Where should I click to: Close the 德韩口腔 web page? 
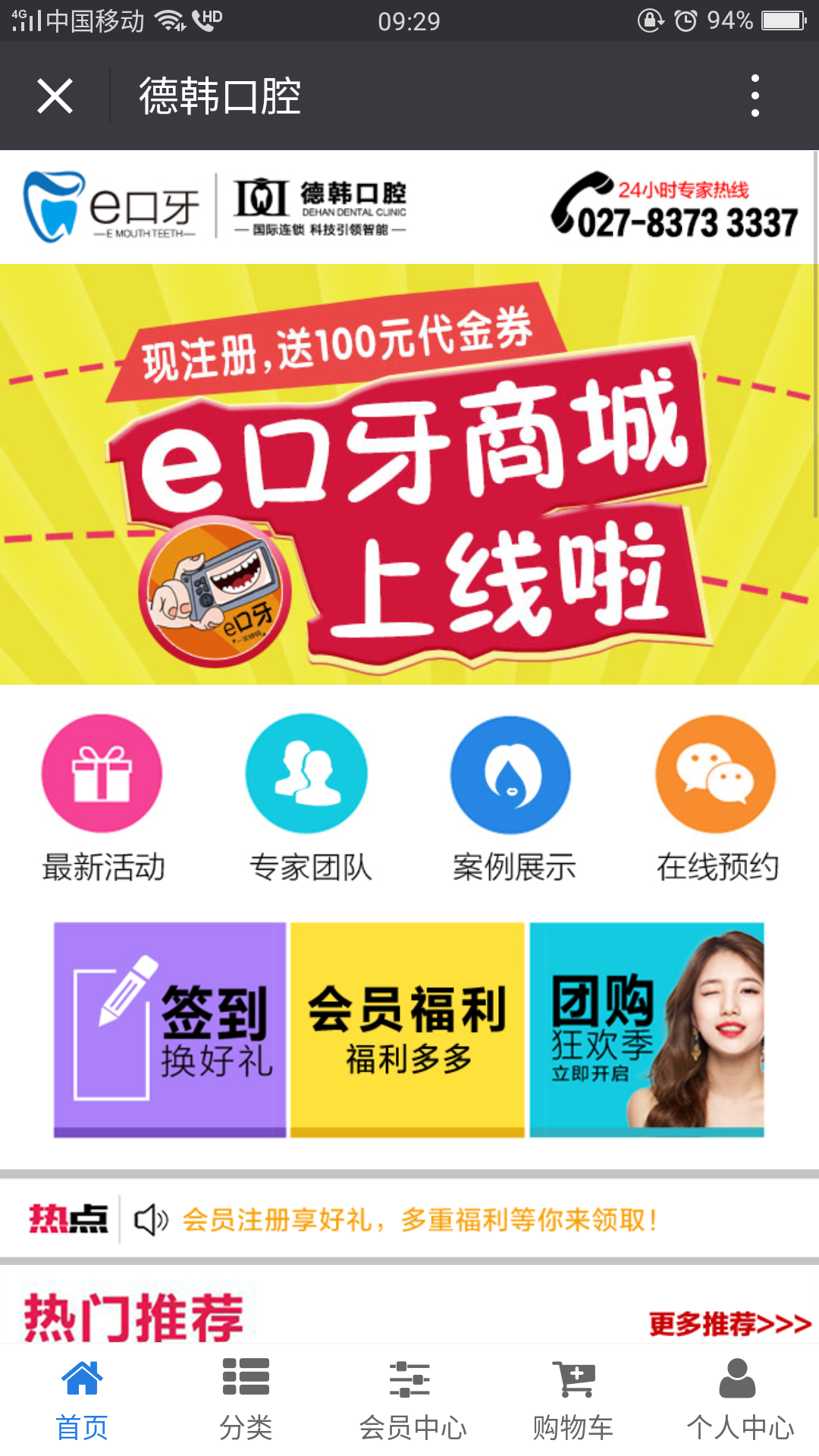55,96
